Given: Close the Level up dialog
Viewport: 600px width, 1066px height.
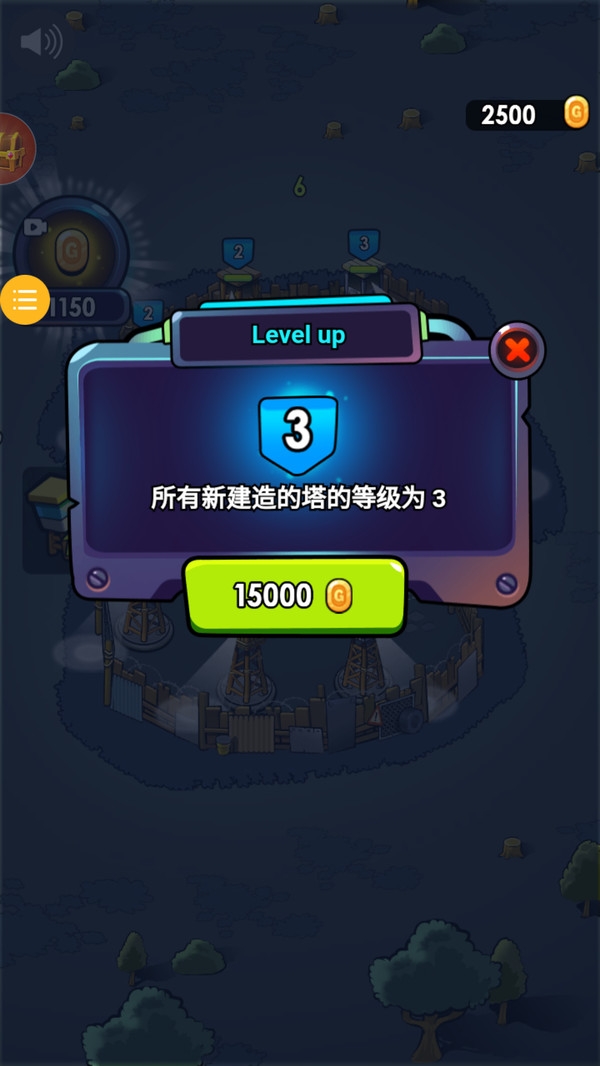Looking at the screenshot, I should coord(517,350).
